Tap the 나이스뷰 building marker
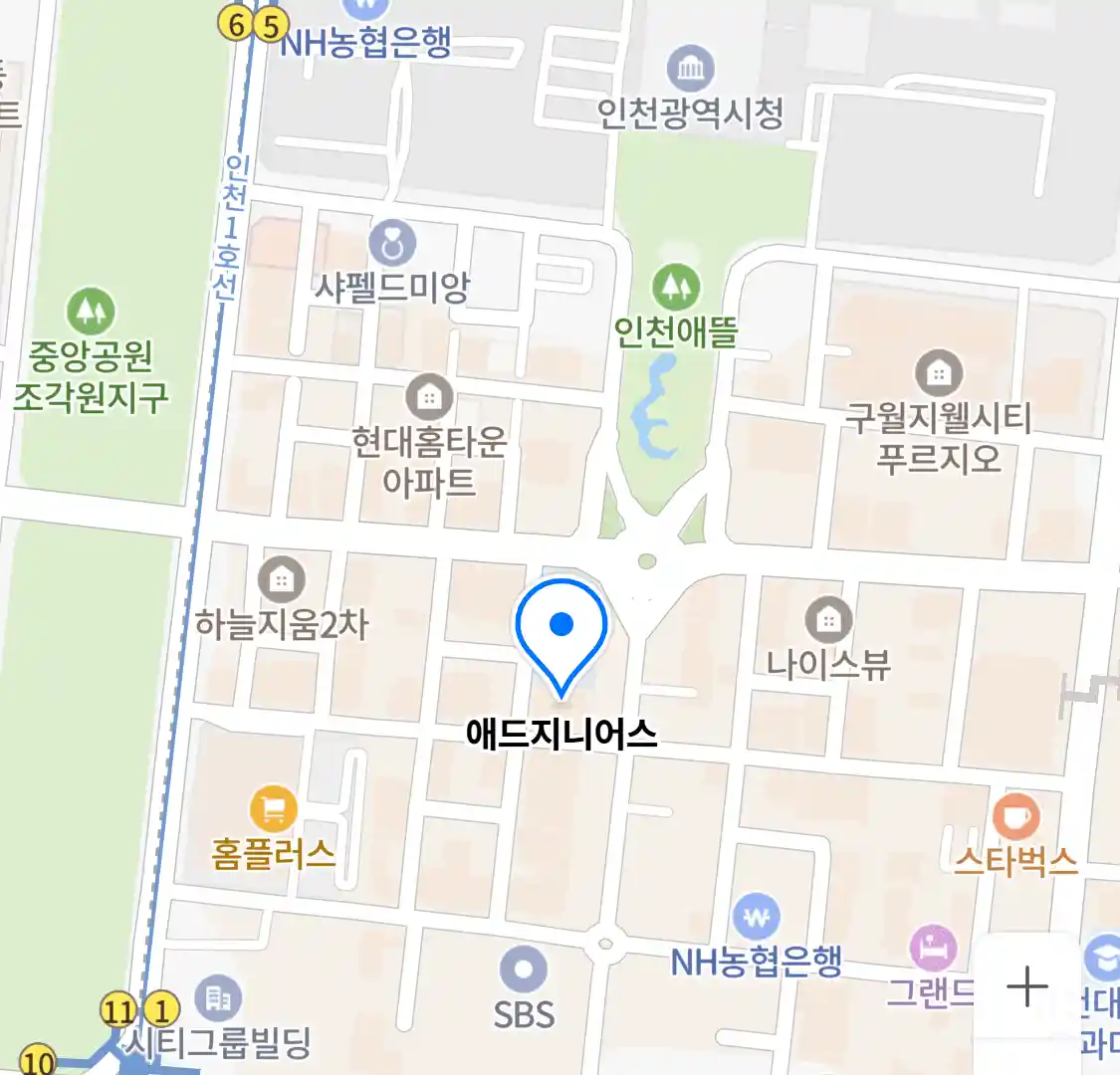The height and width of the screenshot is (1075, 1120). click(x=828, y=621)
